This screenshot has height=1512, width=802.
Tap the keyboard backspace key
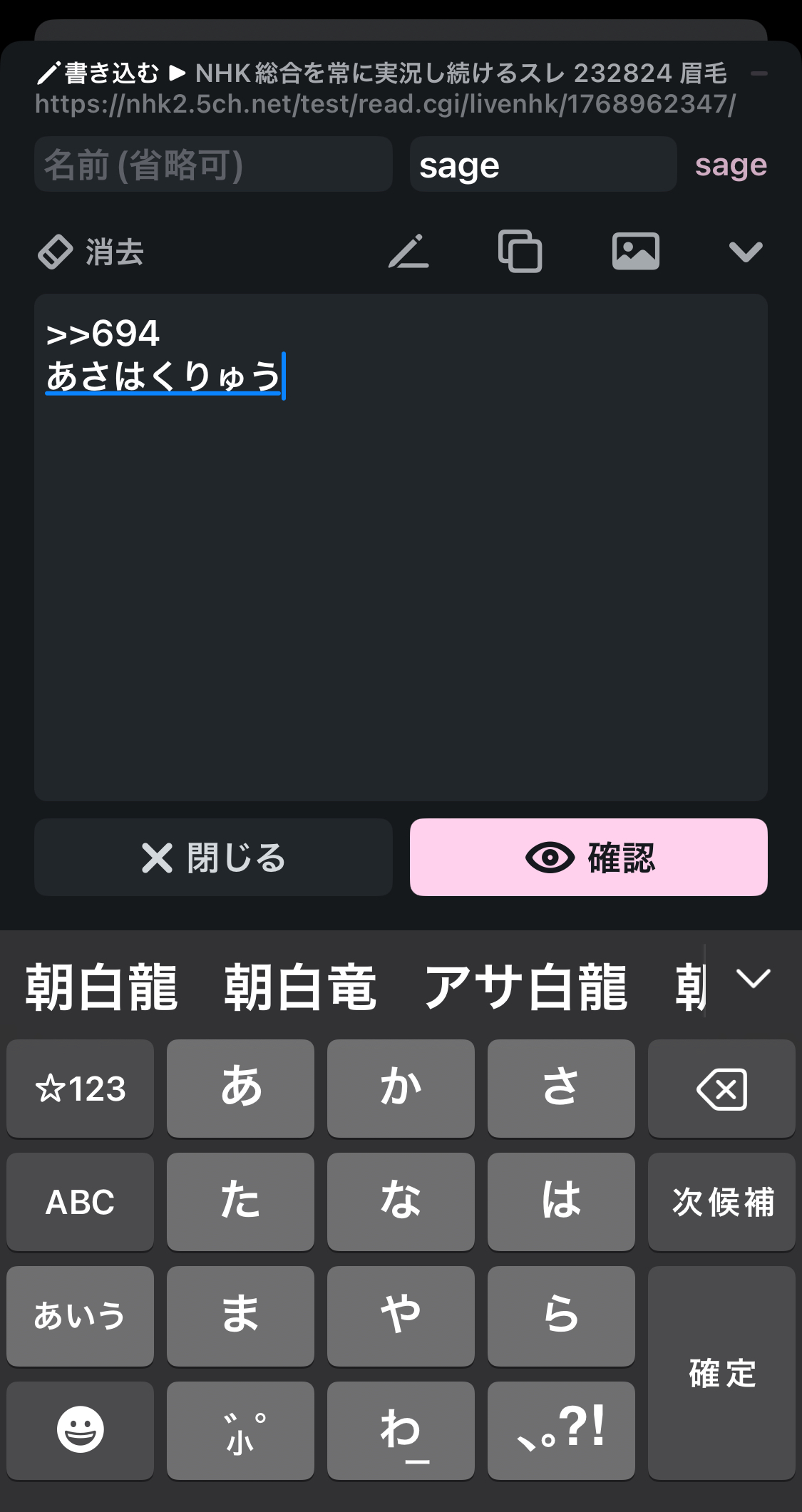click(x=721, y=1089)
